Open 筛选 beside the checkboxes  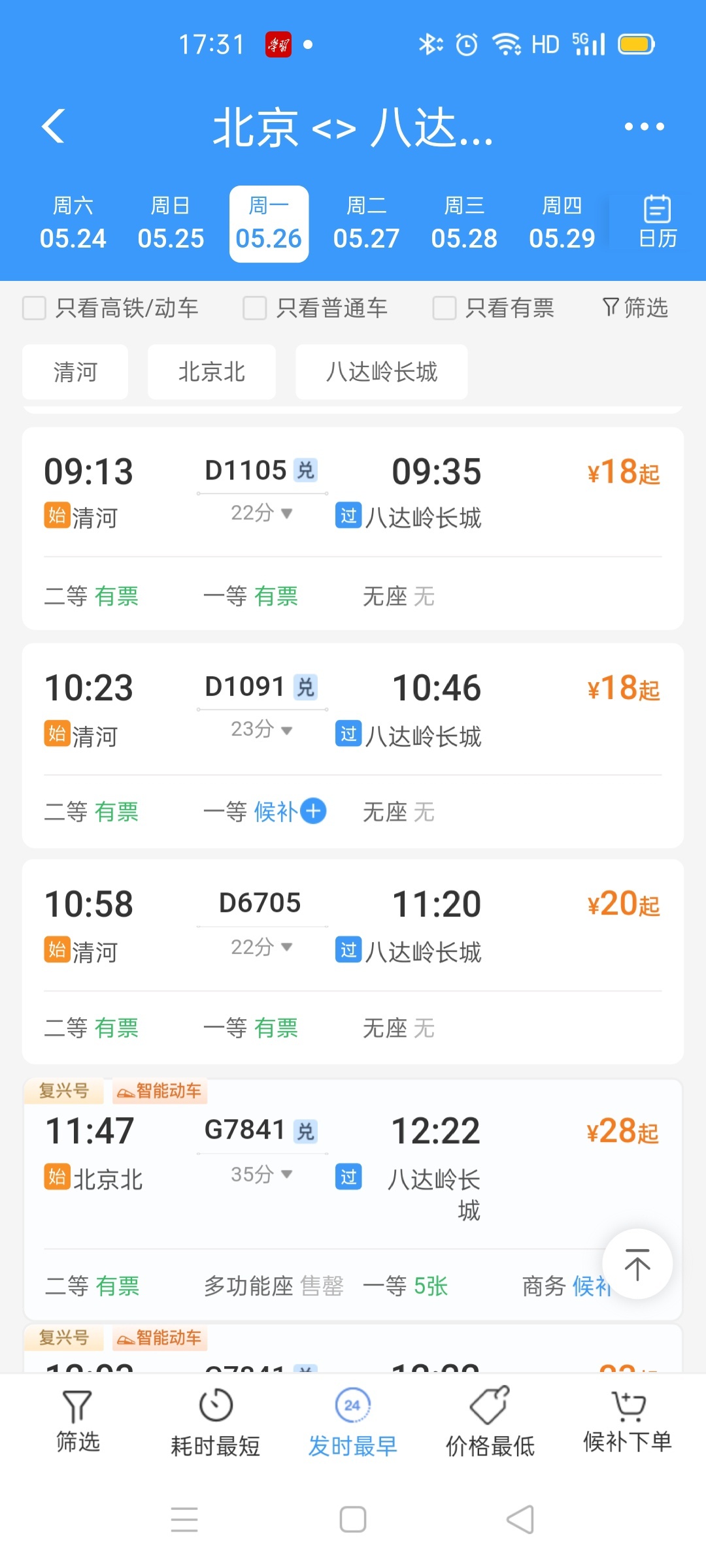tap(635, 308)
